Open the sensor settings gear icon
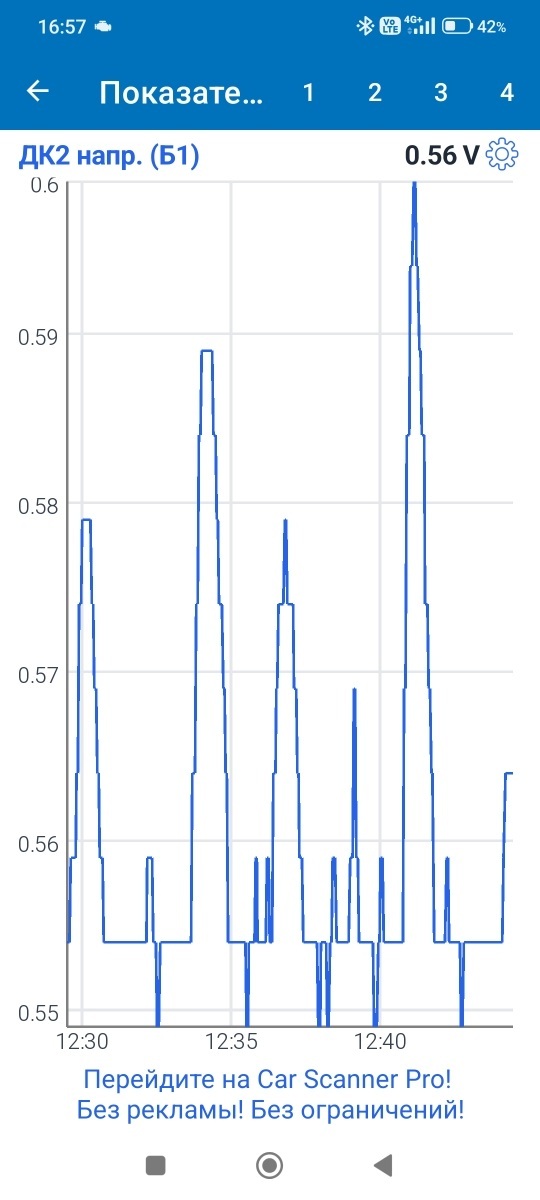 [x=502, y=155]
